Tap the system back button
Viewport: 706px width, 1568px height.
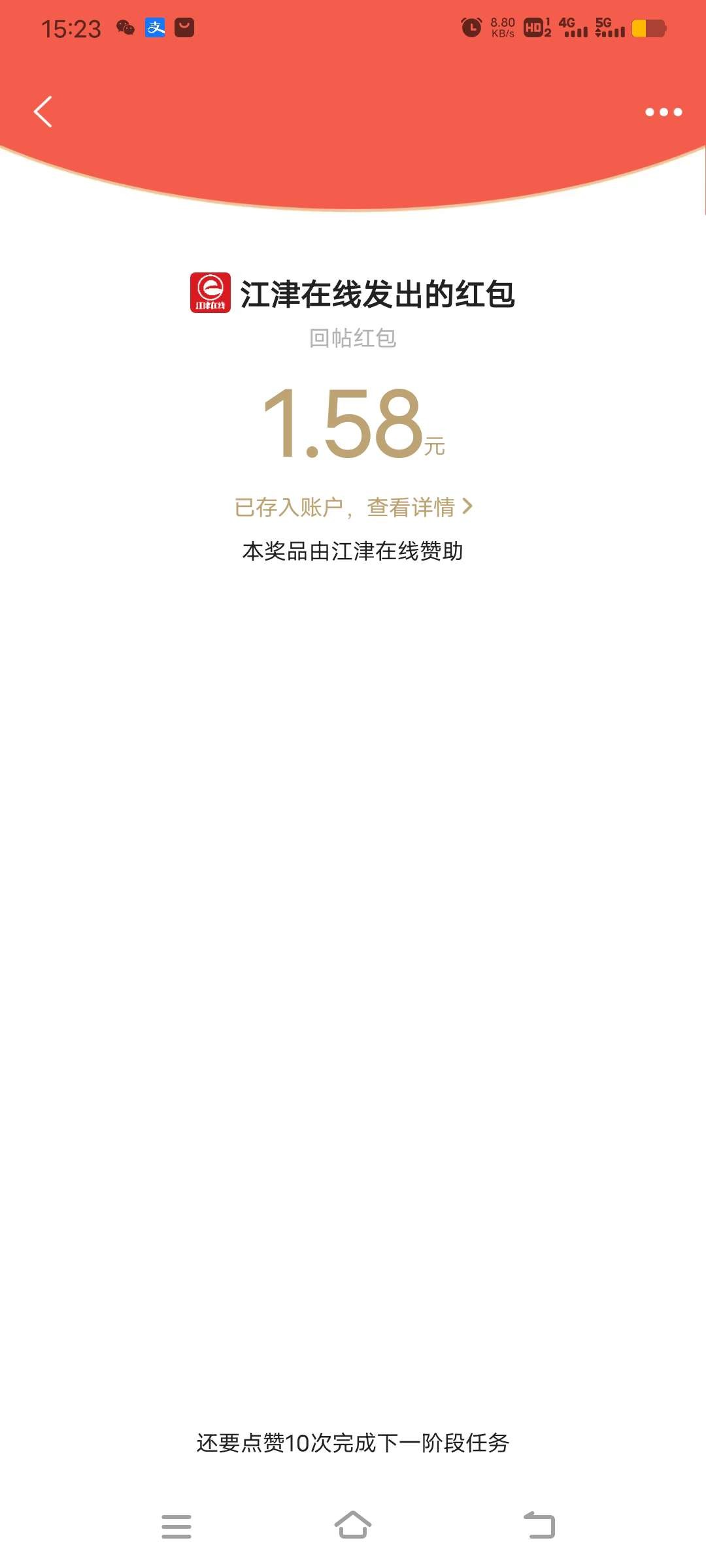pos(539,1526)
